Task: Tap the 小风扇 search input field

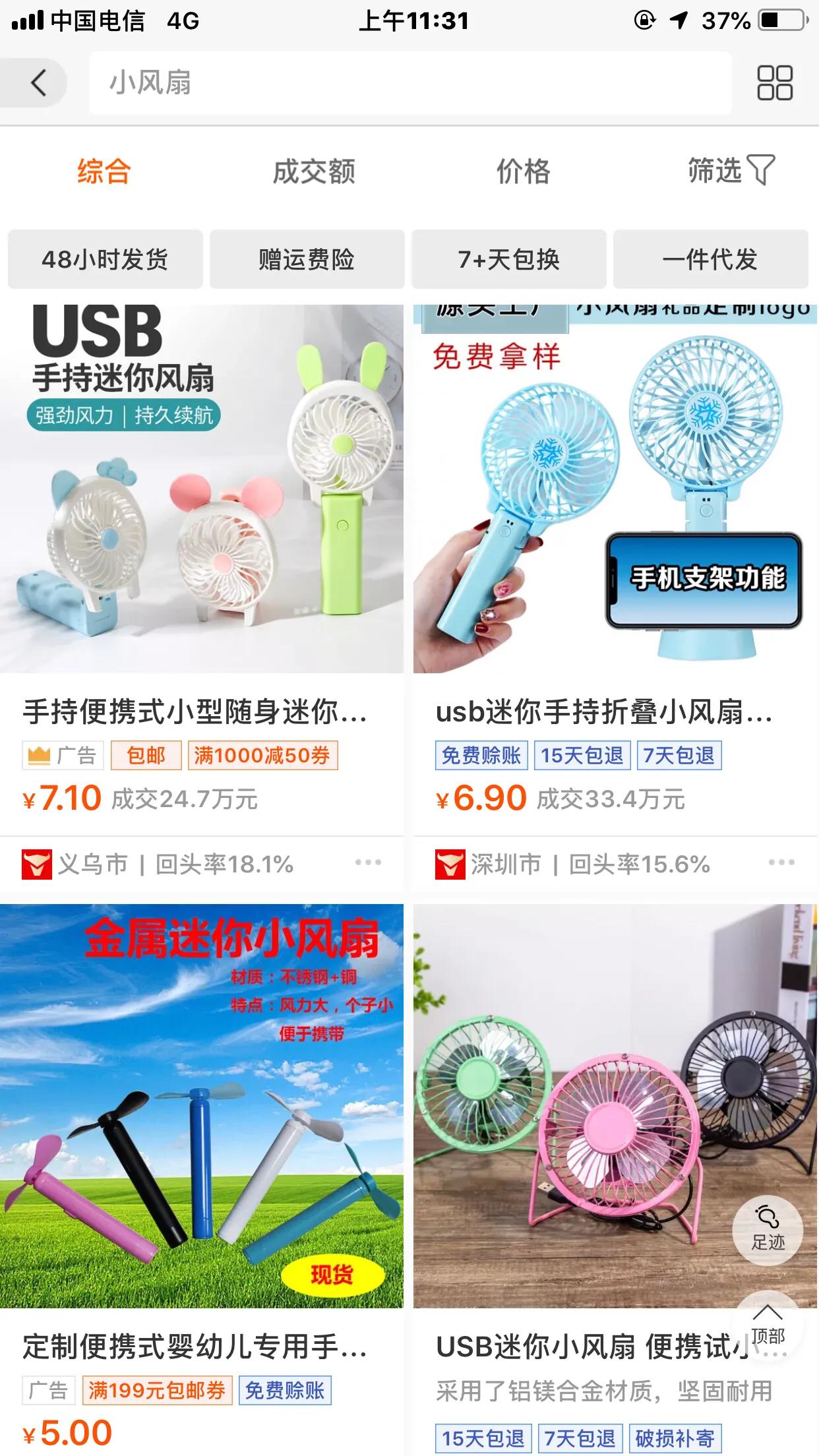Action: click(x=409, y=84)
